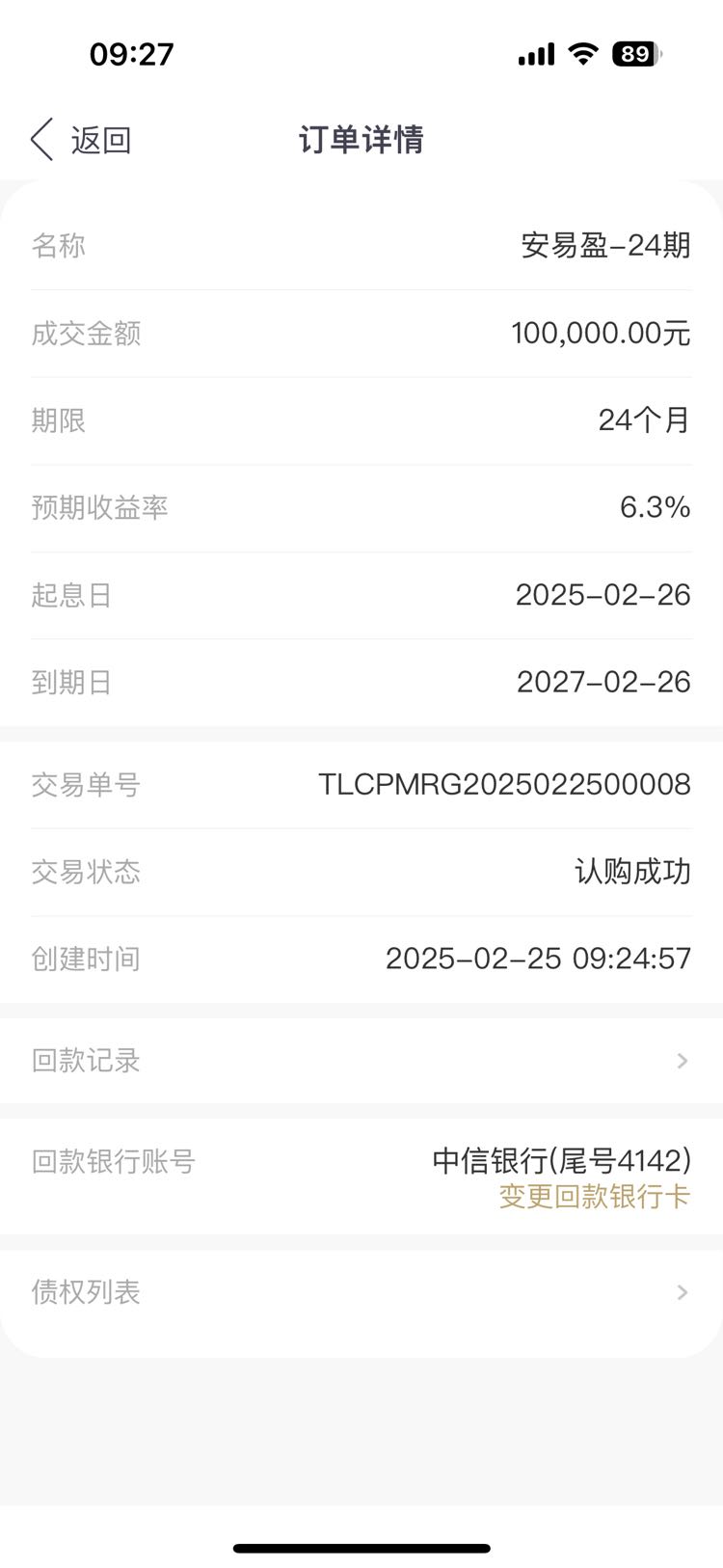The height and width of the screenshot is (1568, 723).
Task: Tap the 变更回款银行卡 link
Action: pos(595,1197)
